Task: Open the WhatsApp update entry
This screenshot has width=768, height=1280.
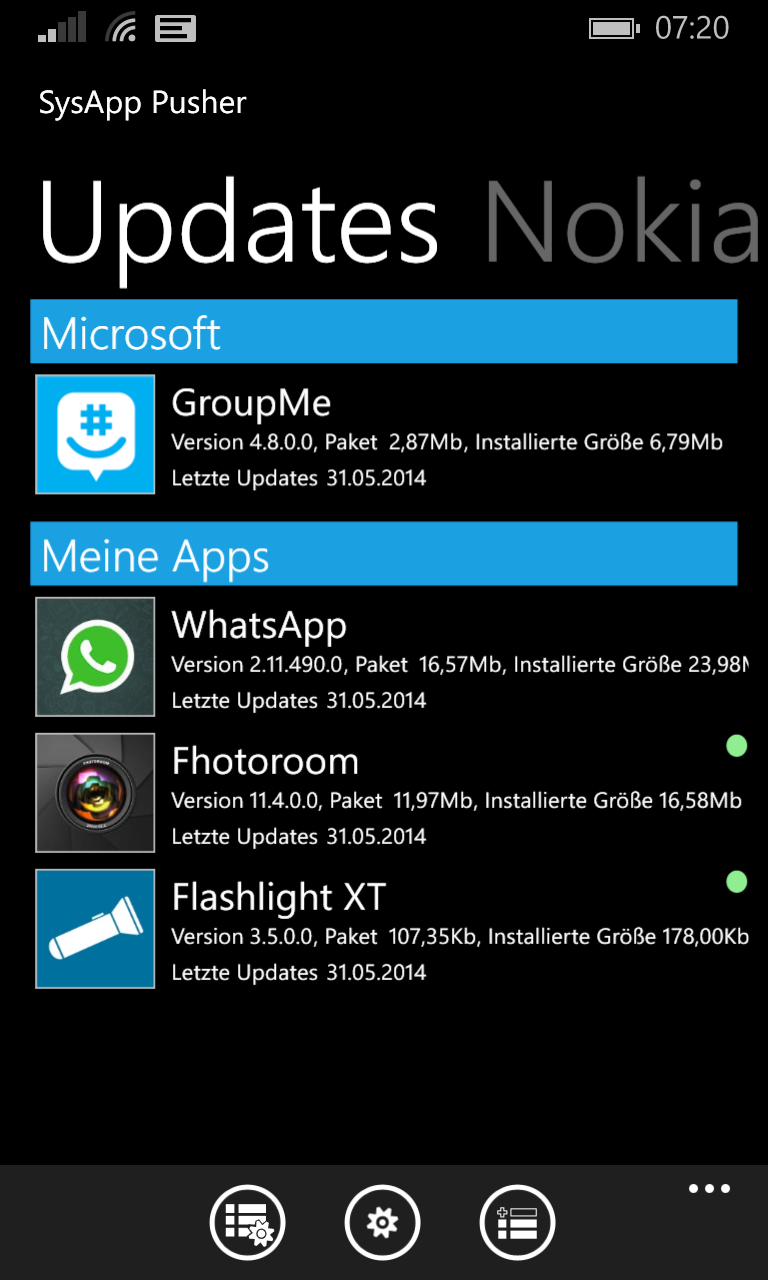Action: (x=386, y=657)
